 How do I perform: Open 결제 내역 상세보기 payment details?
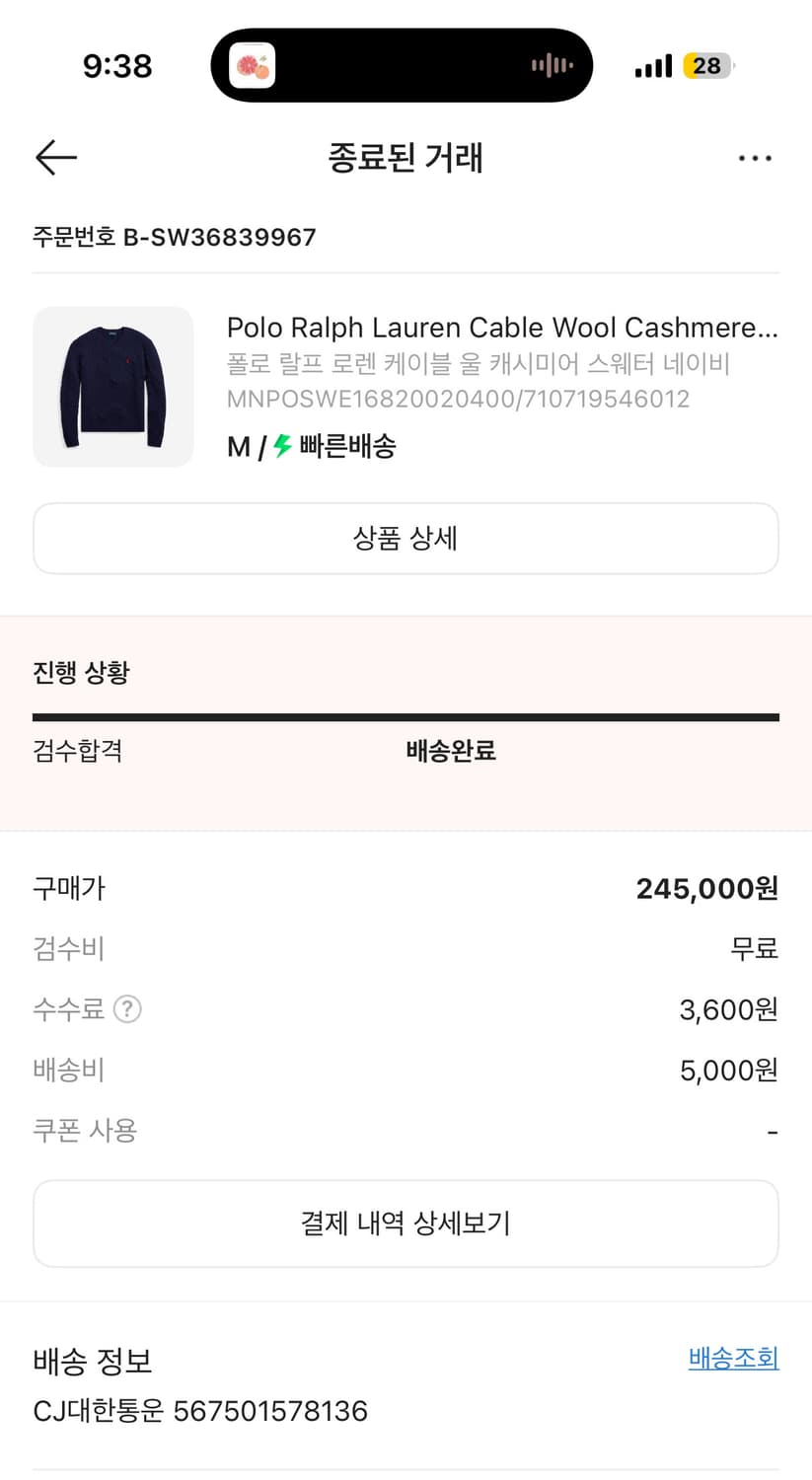coord(406,1223)
